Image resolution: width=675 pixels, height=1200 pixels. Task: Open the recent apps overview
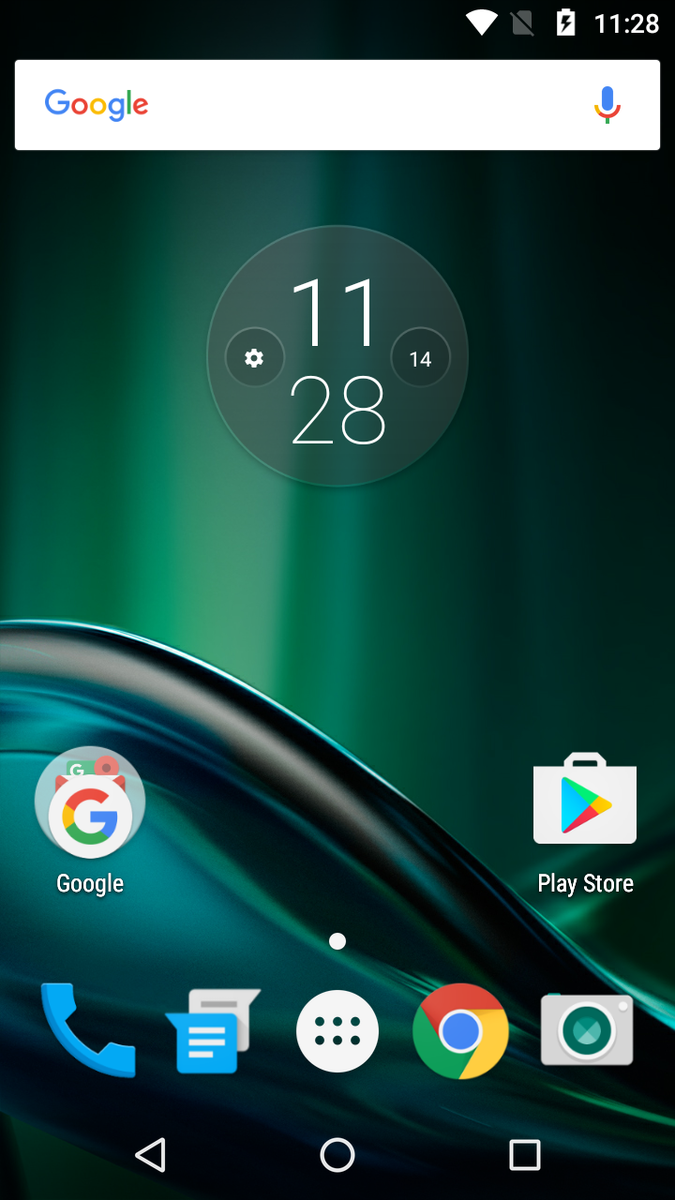(524, 1155)
